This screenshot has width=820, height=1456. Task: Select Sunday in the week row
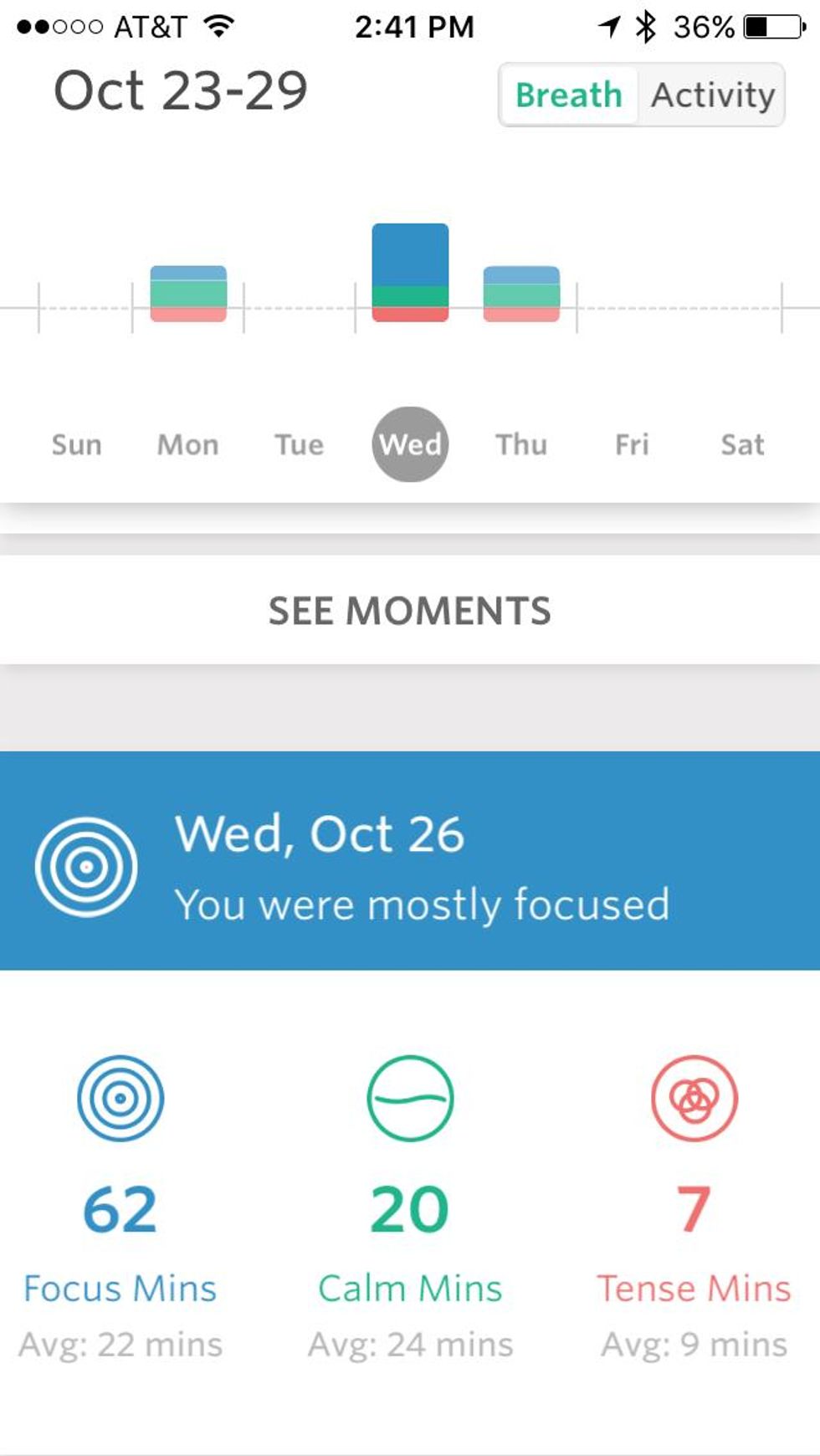point(77,445)
